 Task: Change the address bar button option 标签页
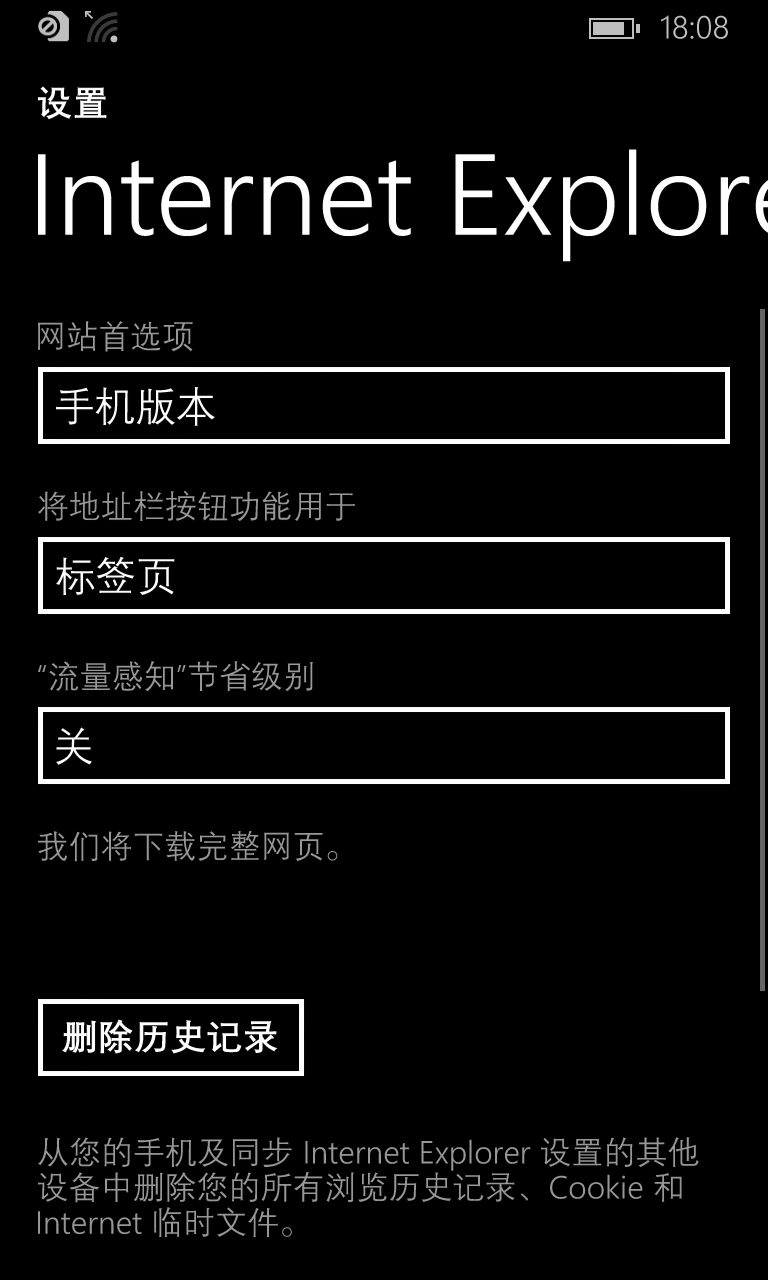point(384,576)
